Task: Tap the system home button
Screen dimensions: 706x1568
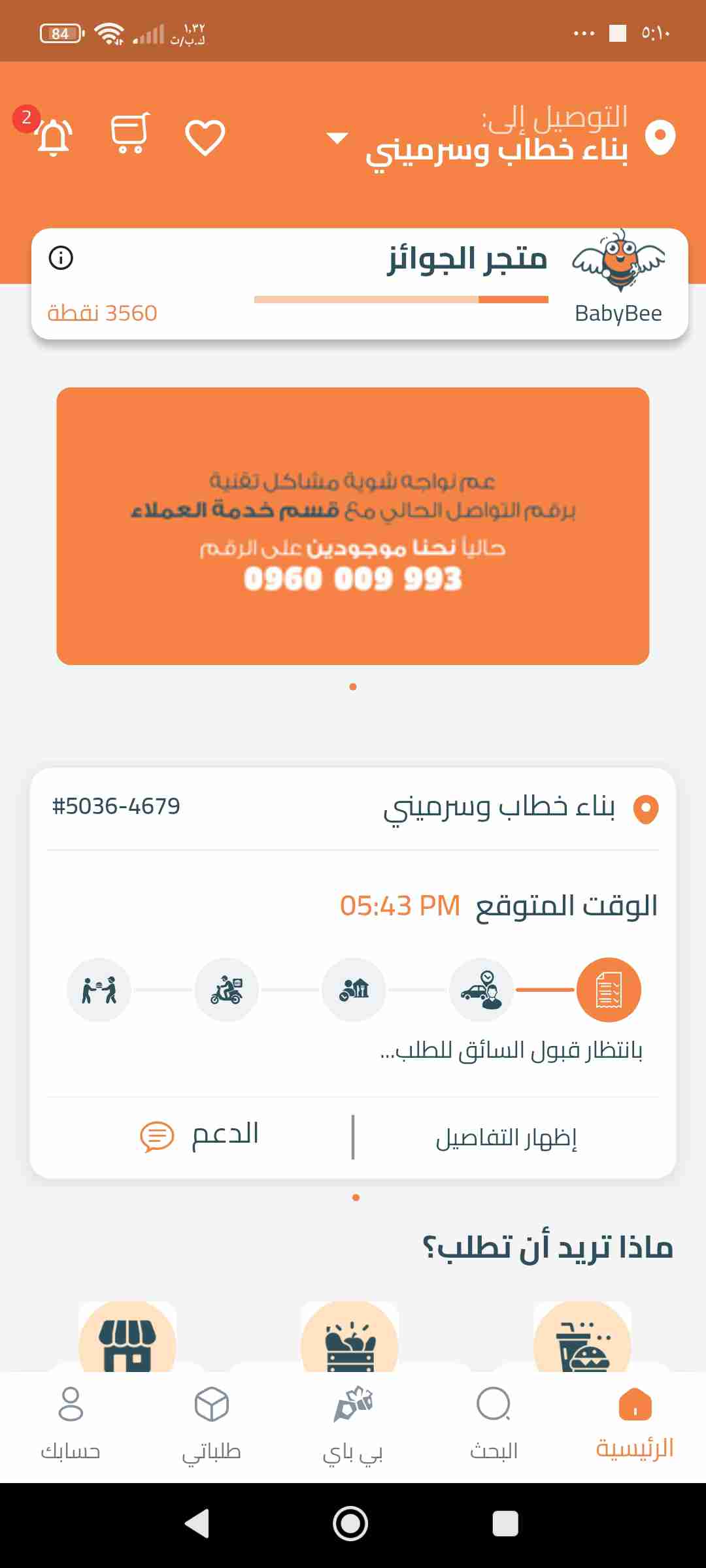Action: [x=351, y=1524]
